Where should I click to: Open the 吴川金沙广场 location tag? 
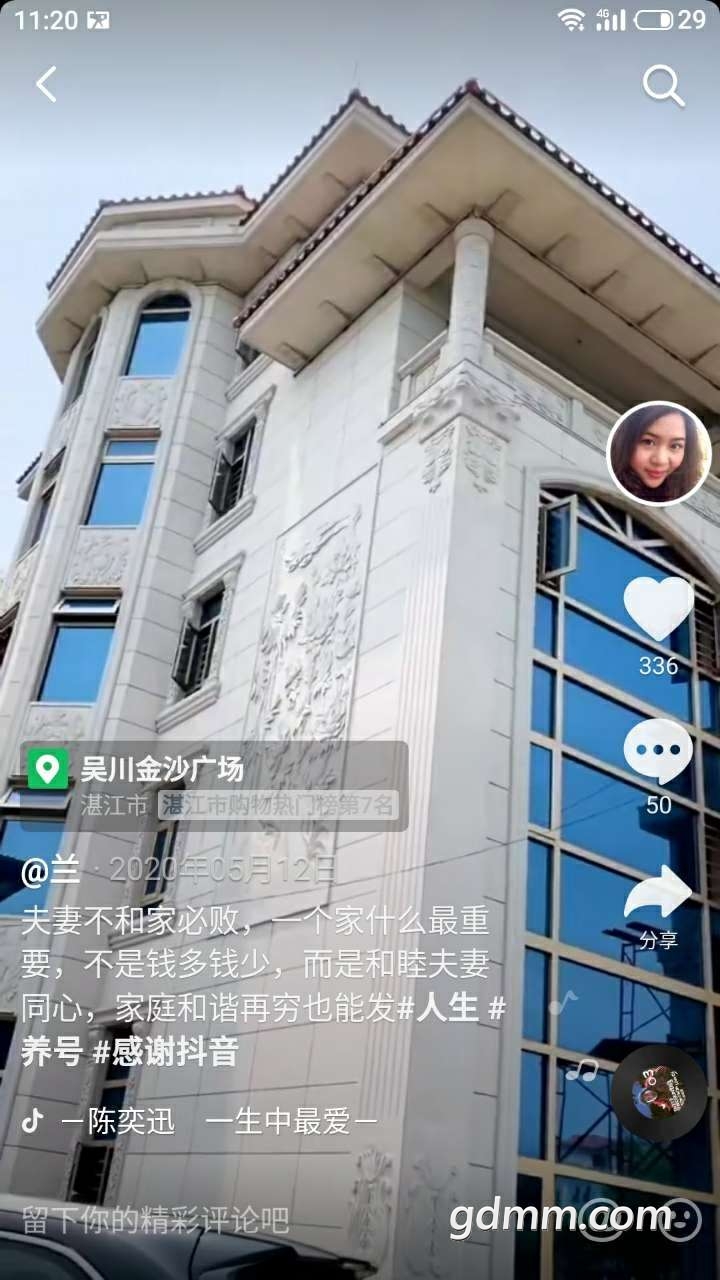tap(160, 769)
